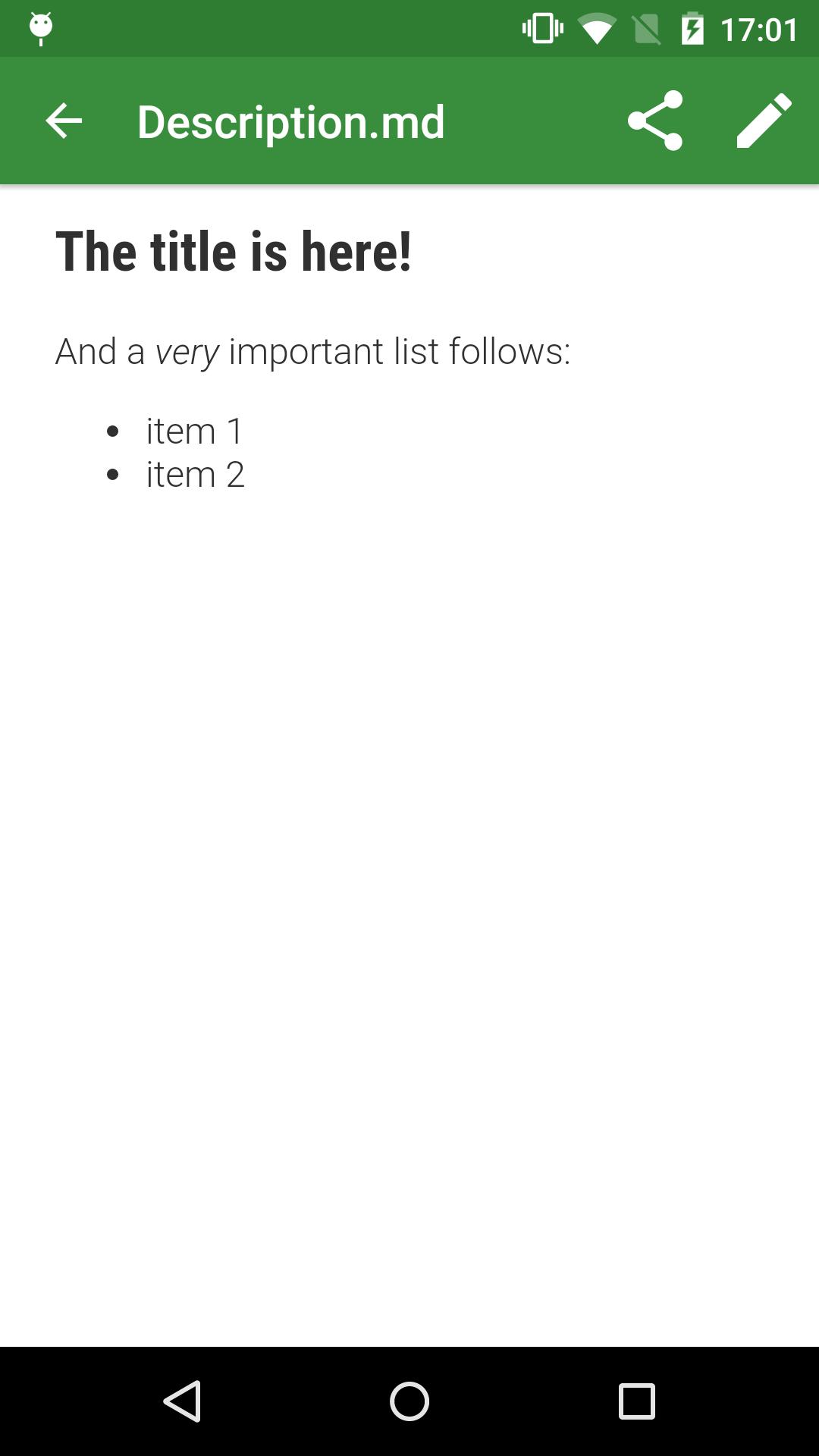Tap the Description.md title text

290,121
